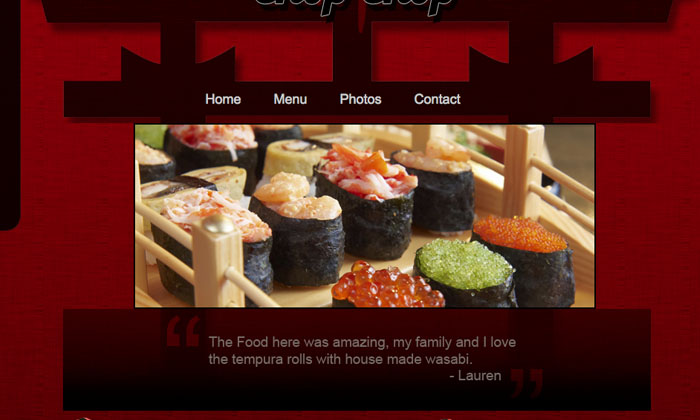Open the Menu page

pyautogui.click(x=290, y=99)
